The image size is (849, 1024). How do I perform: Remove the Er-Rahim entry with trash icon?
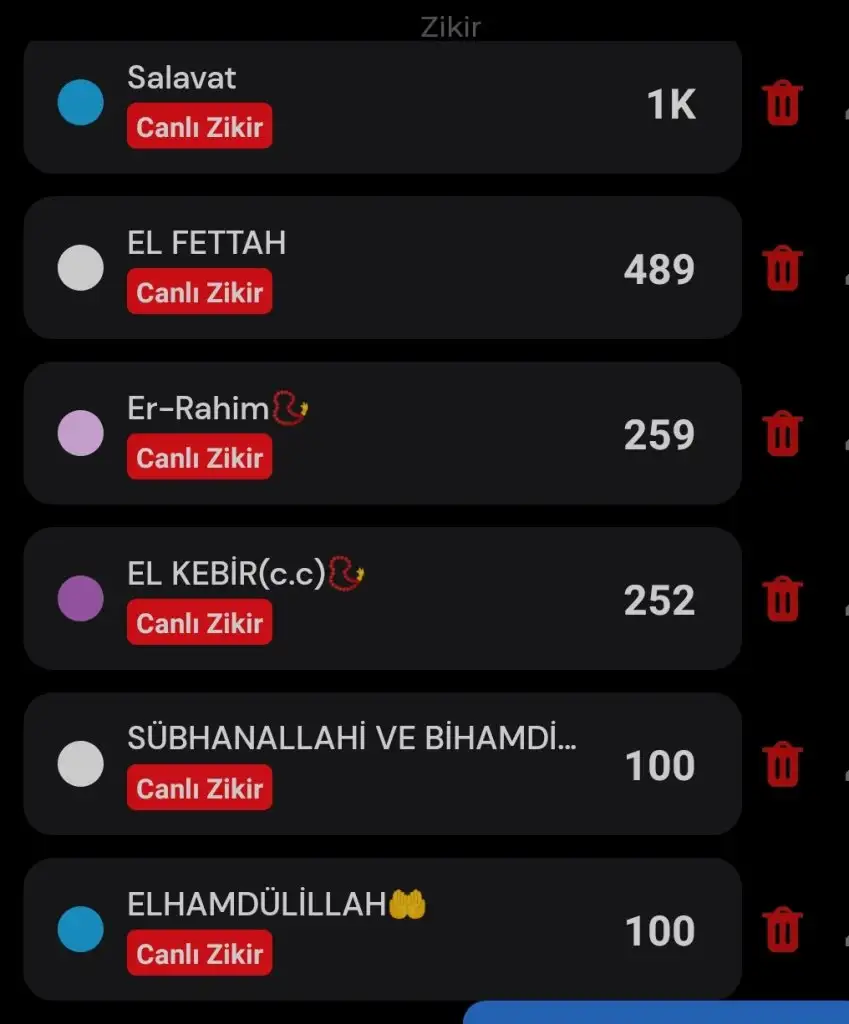coord(783,434)
